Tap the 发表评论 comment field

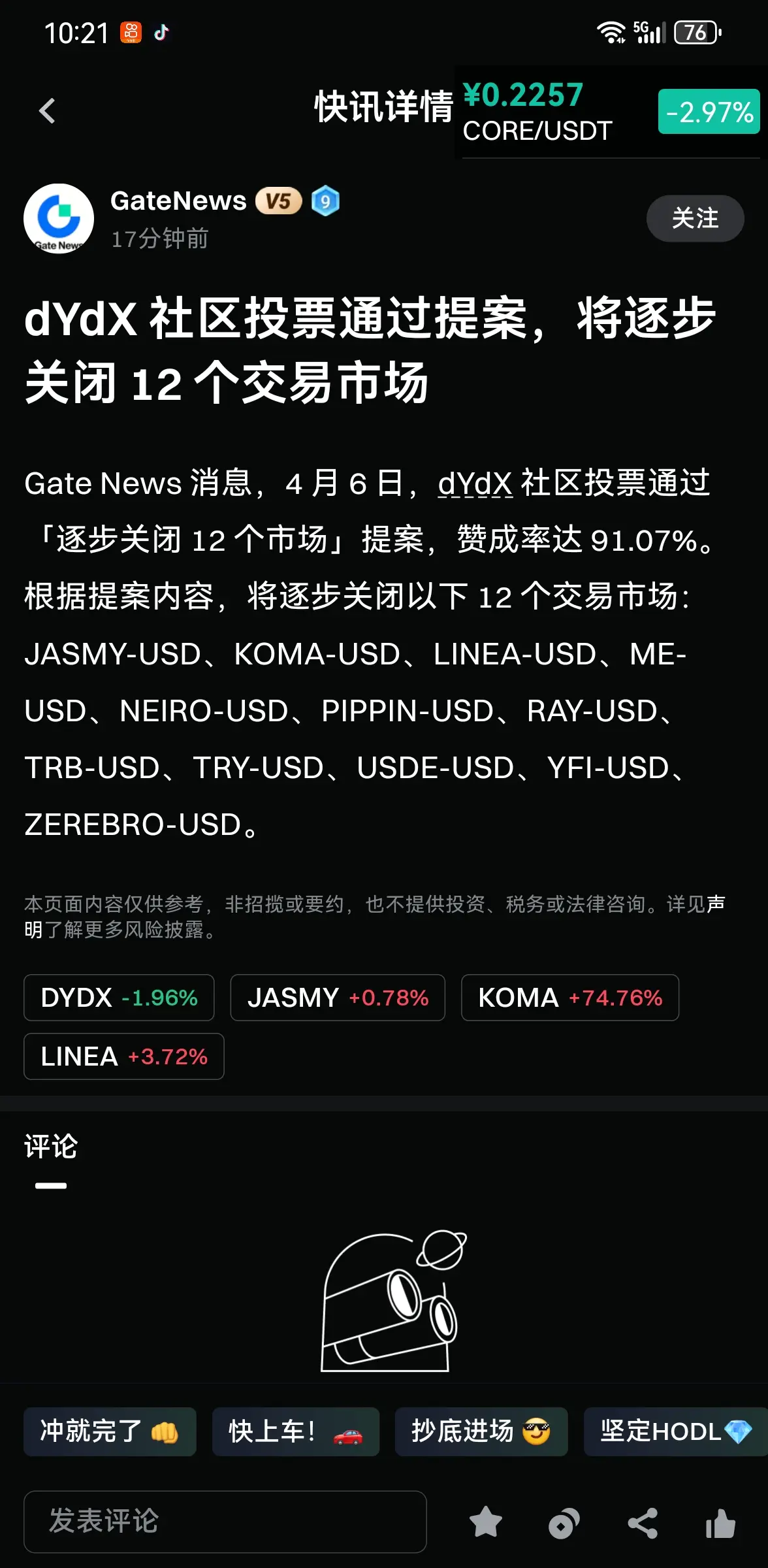pos(225,1522)
